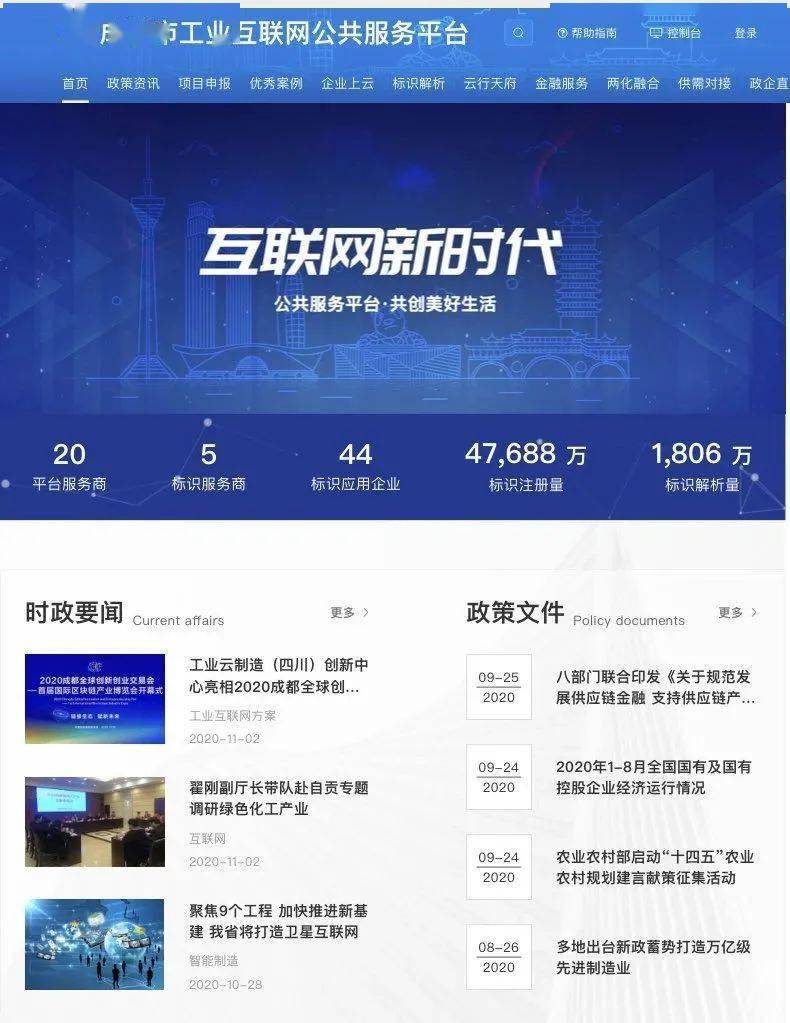Open 控制台 console

pyautogui.click(x=676, y=33)
